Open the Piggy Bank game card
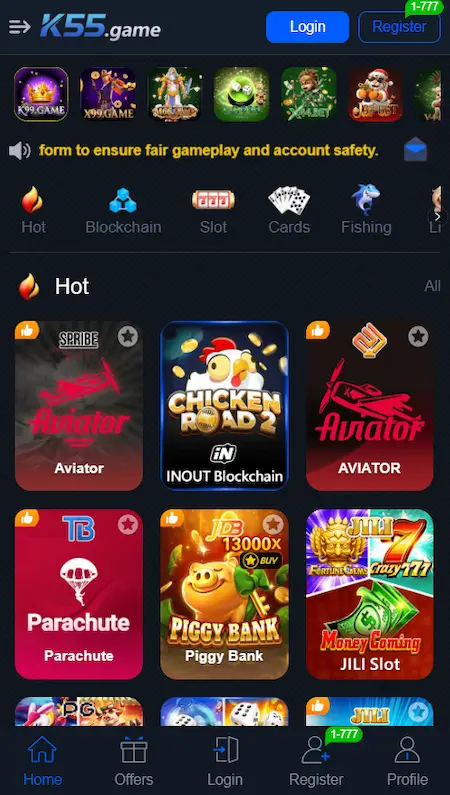The image size is (450, 795). pyautogui.click(x=224, y=594)
